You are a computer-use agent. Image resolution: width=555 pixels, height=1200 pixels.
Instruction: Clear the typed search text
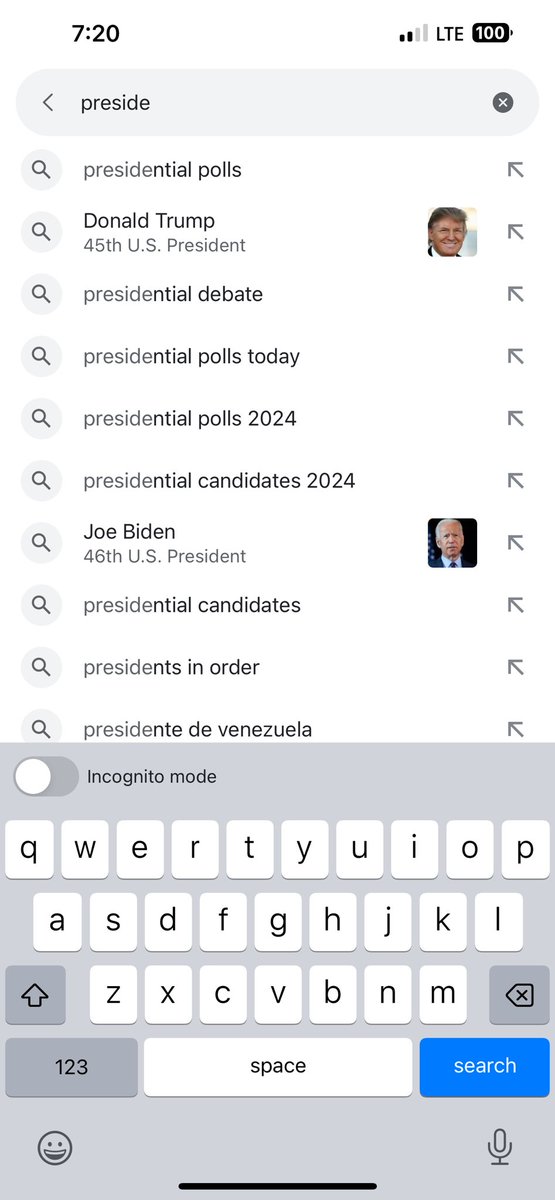click(503, 103)
